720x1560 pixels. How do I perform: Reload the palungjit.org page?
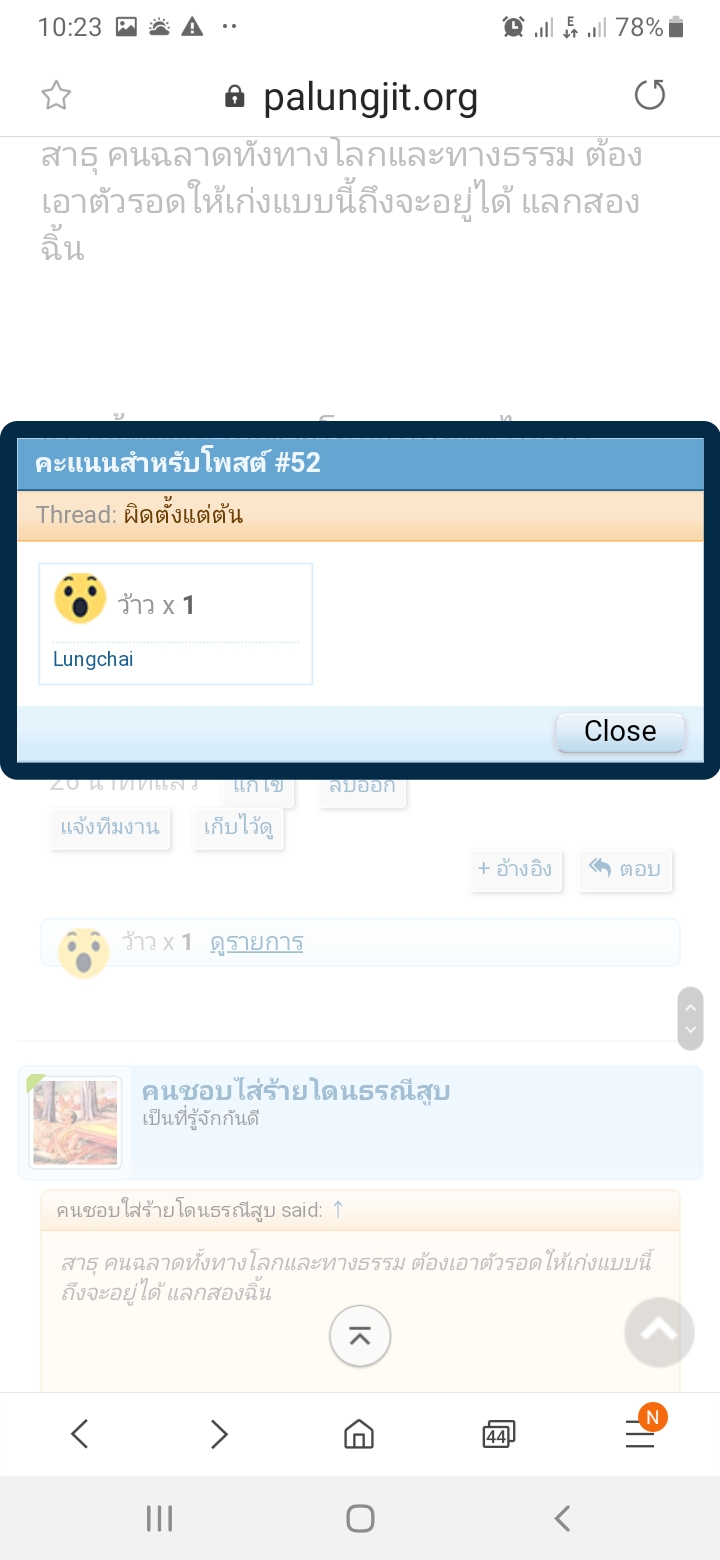point(650,96)
